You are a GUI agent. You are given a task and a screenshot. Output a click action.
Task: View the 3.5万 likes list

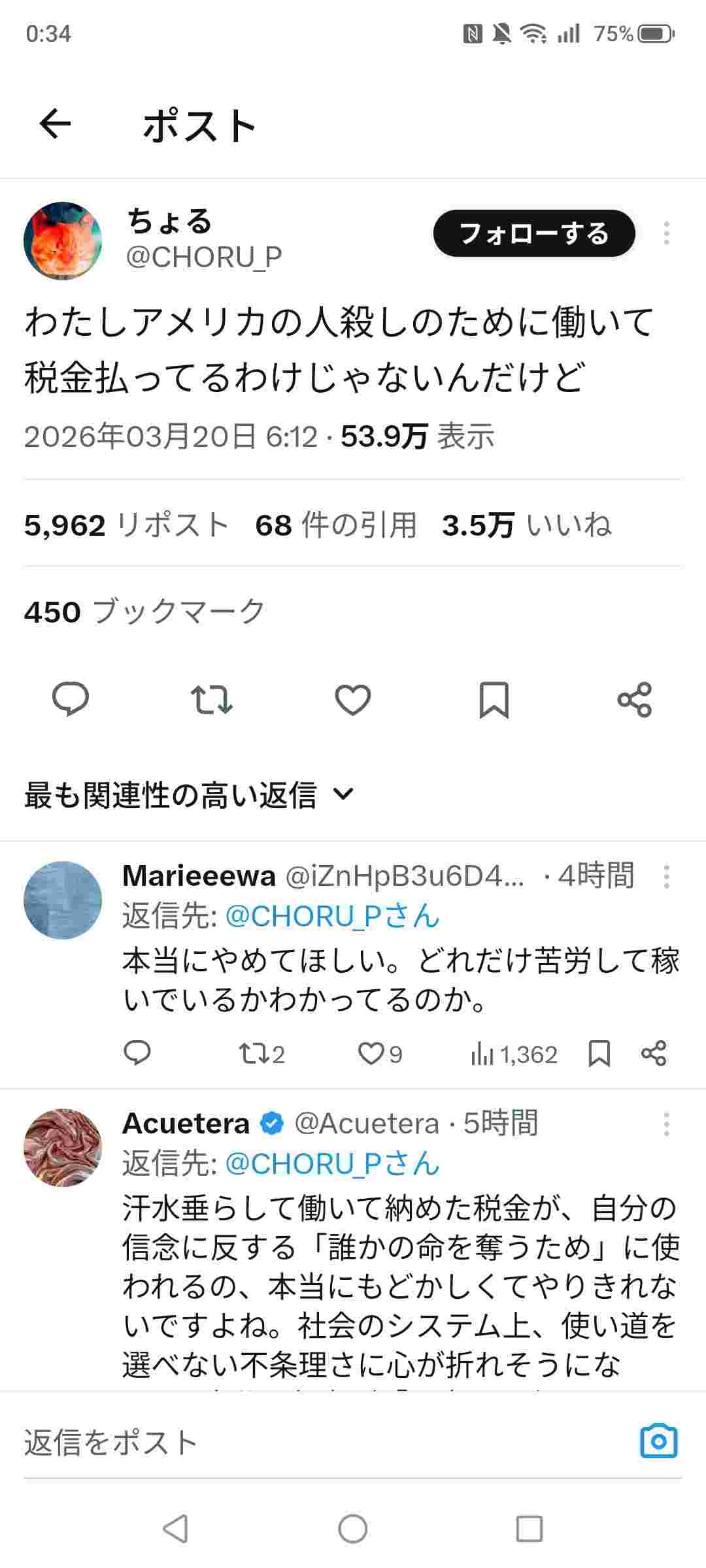point(526,525)
